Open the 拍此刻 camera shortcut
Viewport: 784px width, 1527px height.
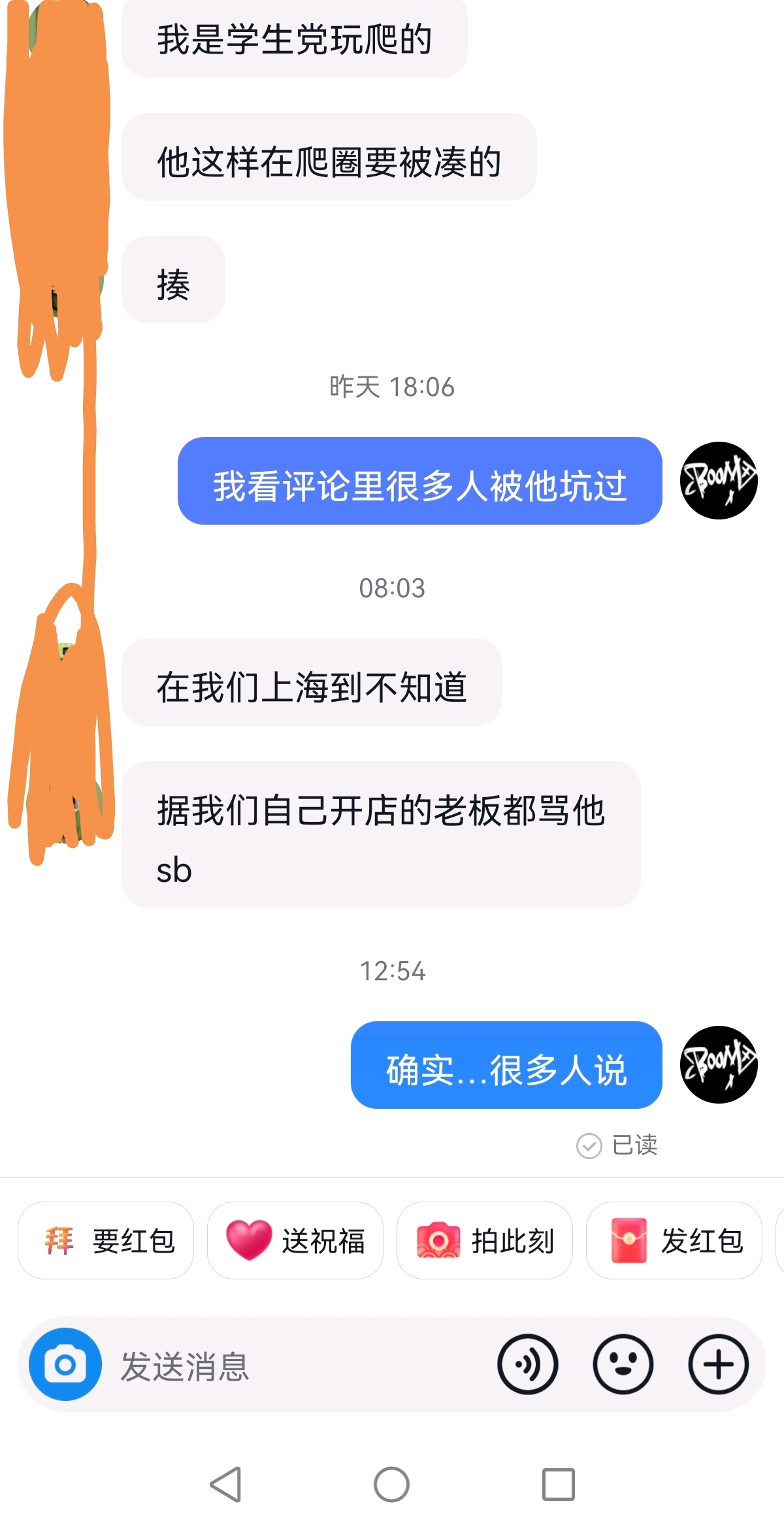(485, 1240)
